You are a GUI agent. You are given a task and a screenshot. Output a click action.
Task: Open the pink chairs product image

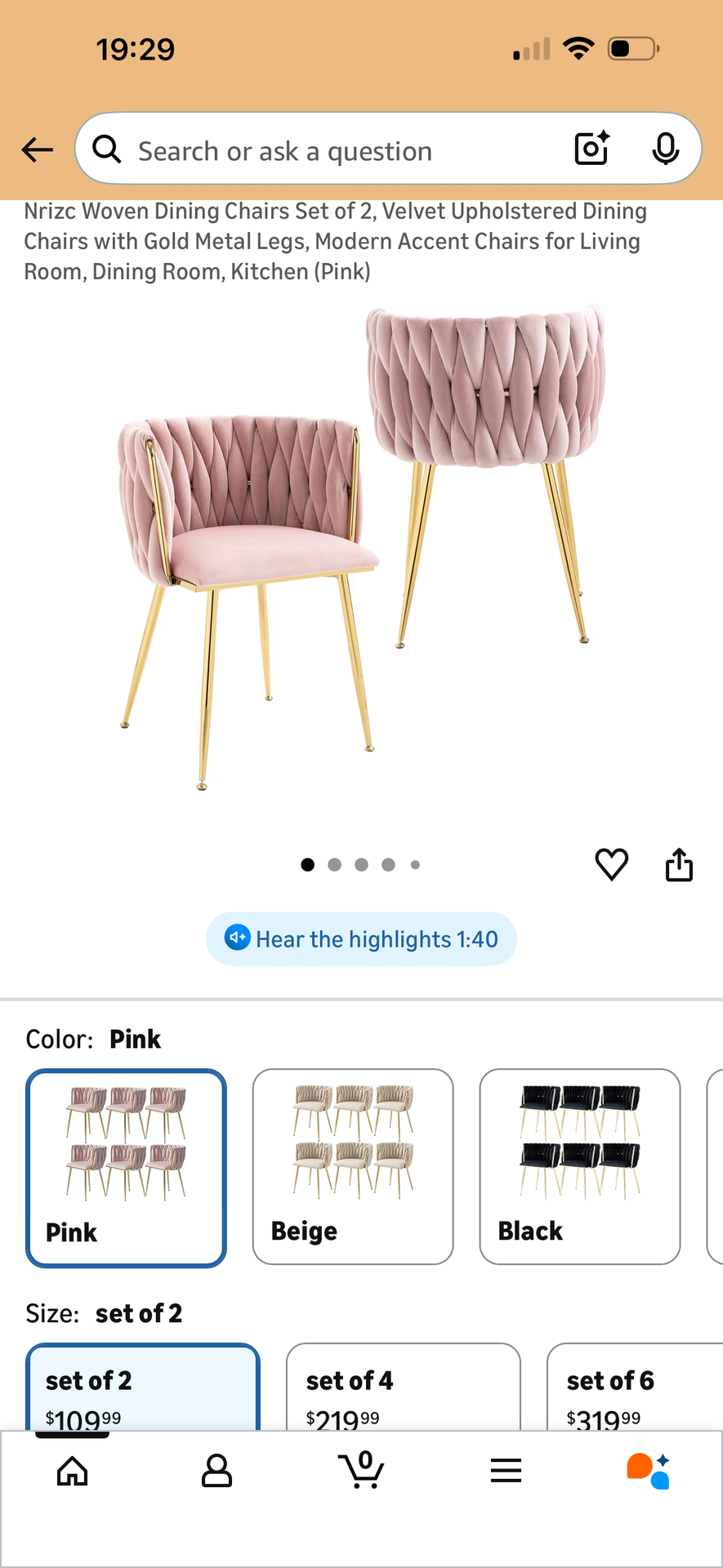pos(361,547)
